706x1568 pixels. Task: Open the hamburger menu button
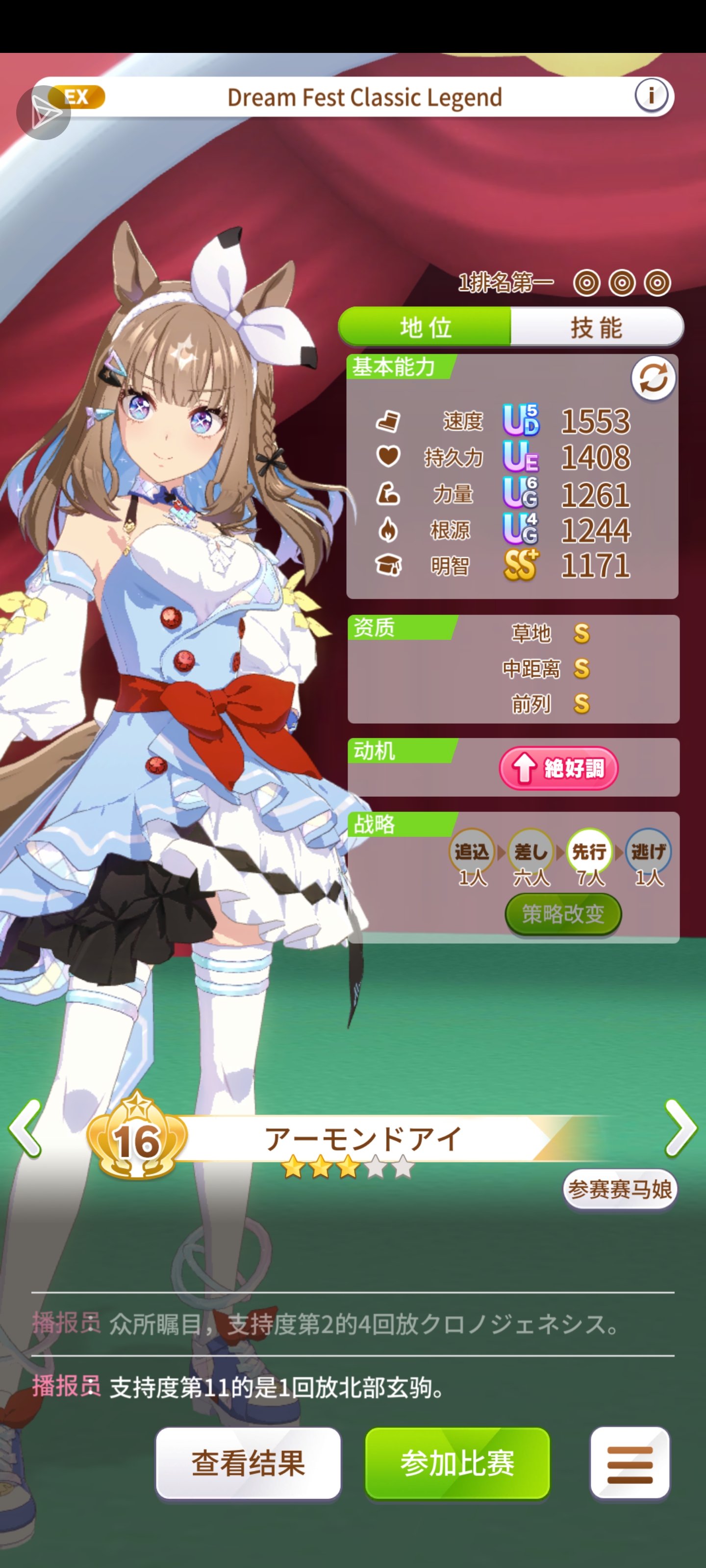coord(629,1463)
